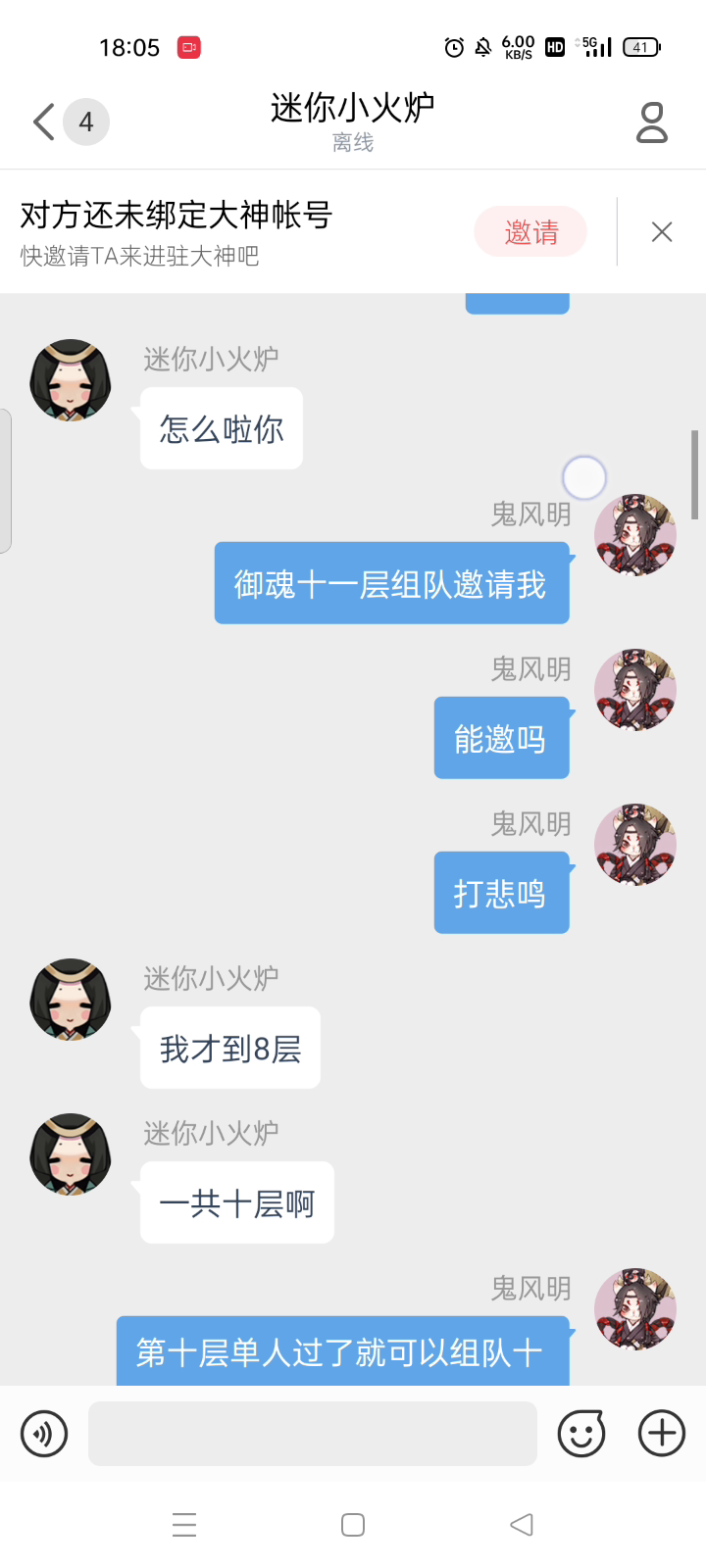Switch to voice message input
The image size is (706, 1568).
pyautogui.click(x=44, y=1434)
